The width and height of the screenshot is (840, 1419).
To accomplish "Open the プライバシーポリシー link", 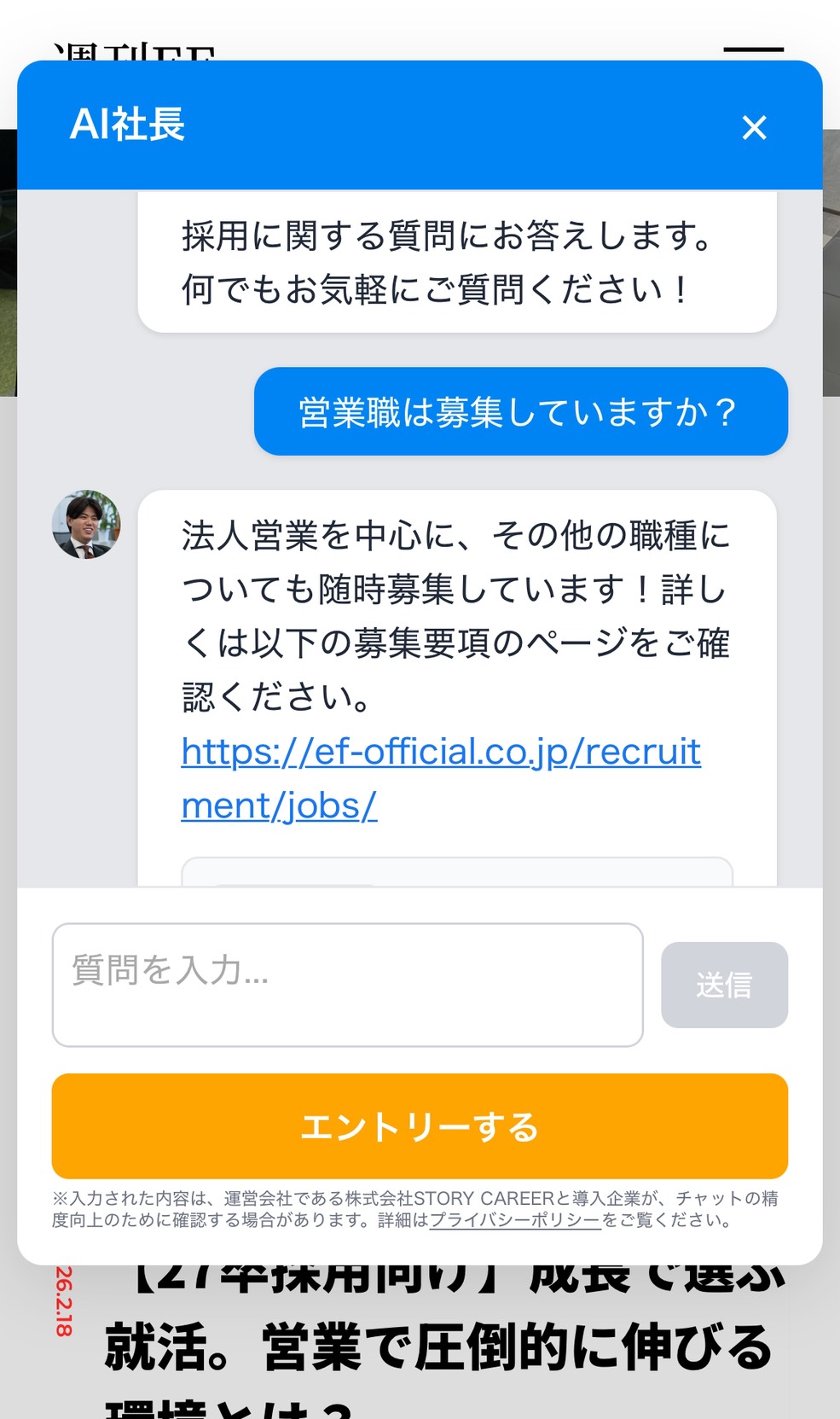I will [x=515, y=1220].
